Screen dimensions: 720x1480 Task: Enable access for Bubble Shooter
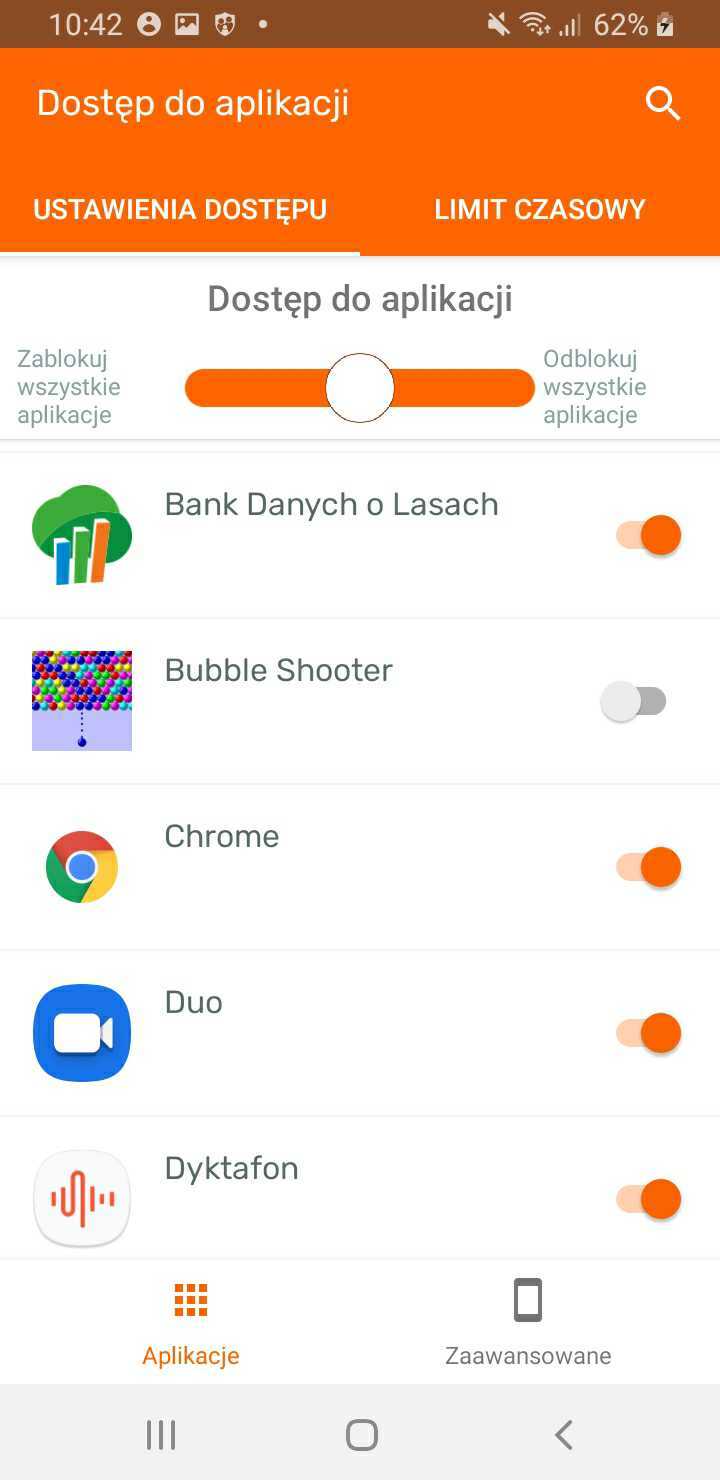634,701
